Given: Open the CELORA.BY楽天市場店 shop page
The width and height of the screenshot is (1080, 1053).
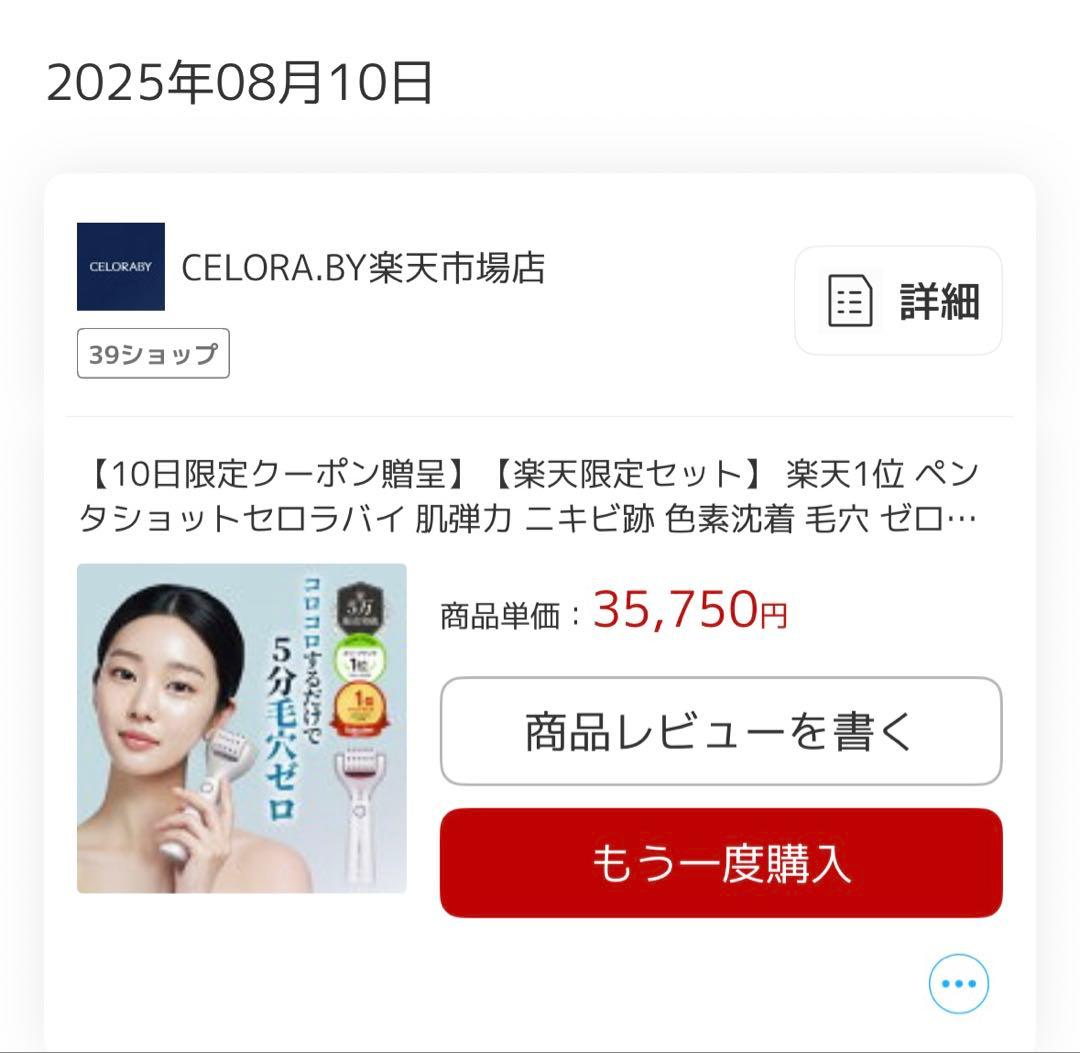Looking at the screenshot, I should coord(362,268).
